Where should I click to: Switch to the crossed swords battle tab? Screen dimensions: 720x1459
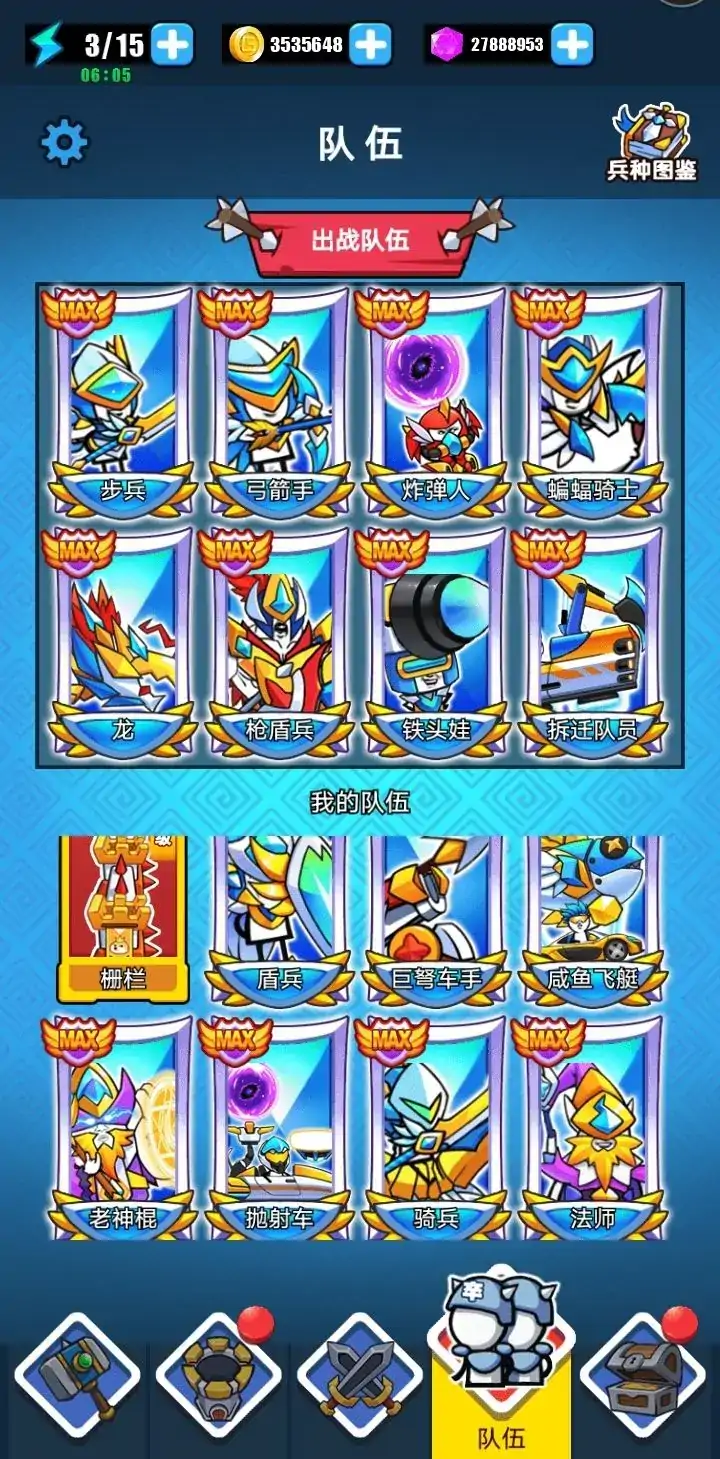360,1375
